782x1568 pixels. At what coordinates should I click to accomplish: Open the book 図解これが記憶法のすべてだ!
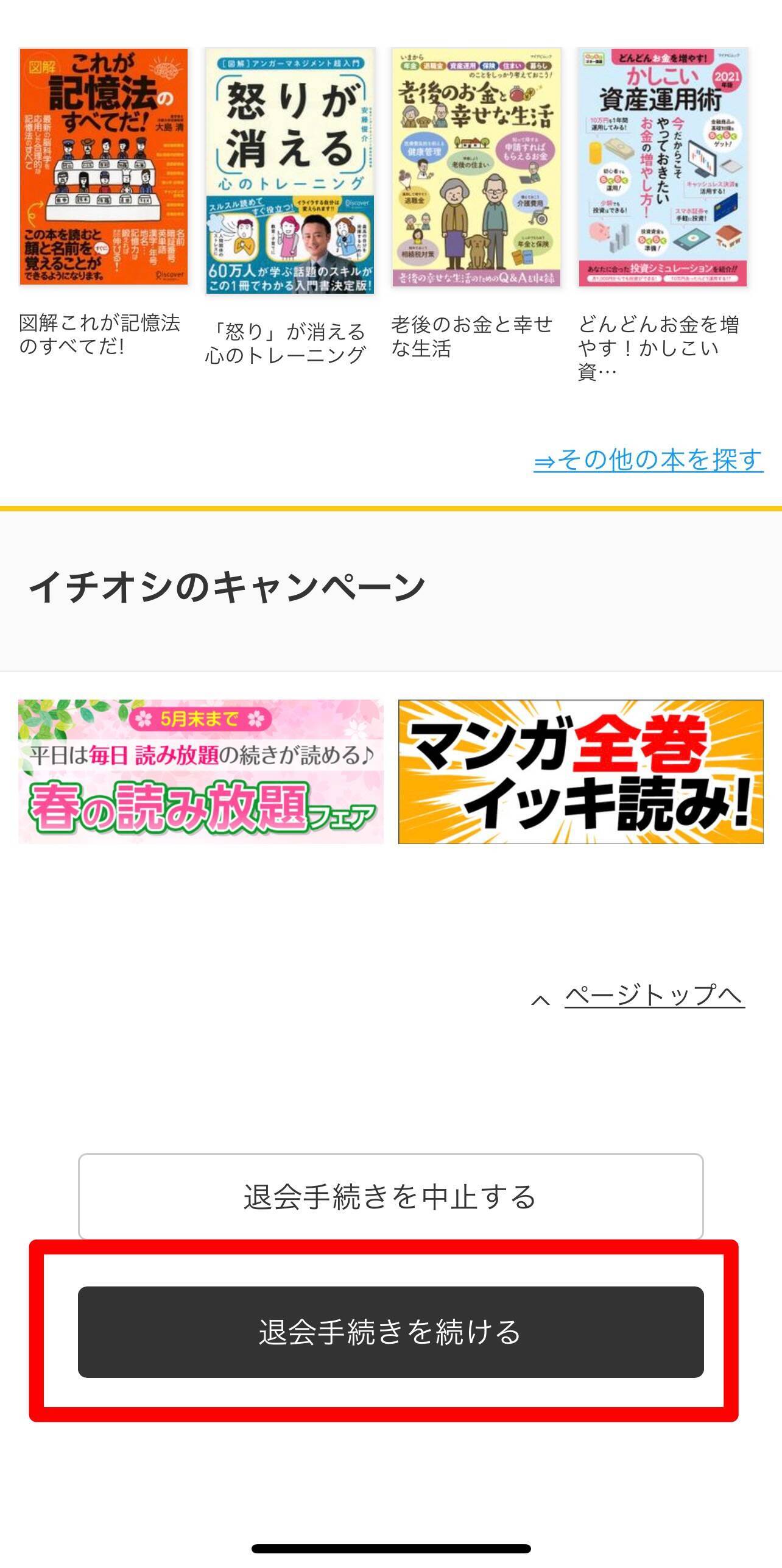coord(104,166)
